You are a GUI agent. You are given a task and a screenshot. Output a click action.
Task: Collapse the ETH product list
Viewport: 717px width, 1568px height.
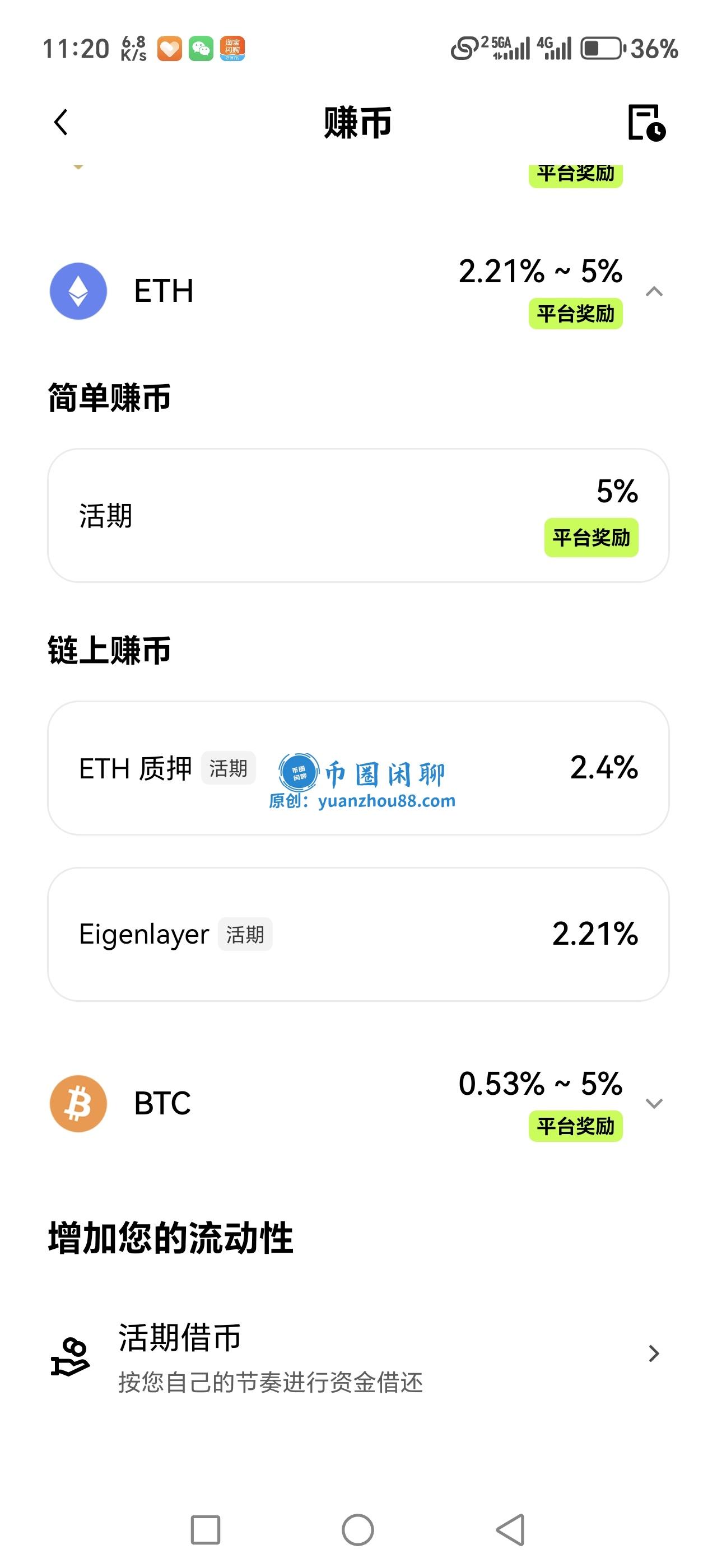(x=655, y=290)
